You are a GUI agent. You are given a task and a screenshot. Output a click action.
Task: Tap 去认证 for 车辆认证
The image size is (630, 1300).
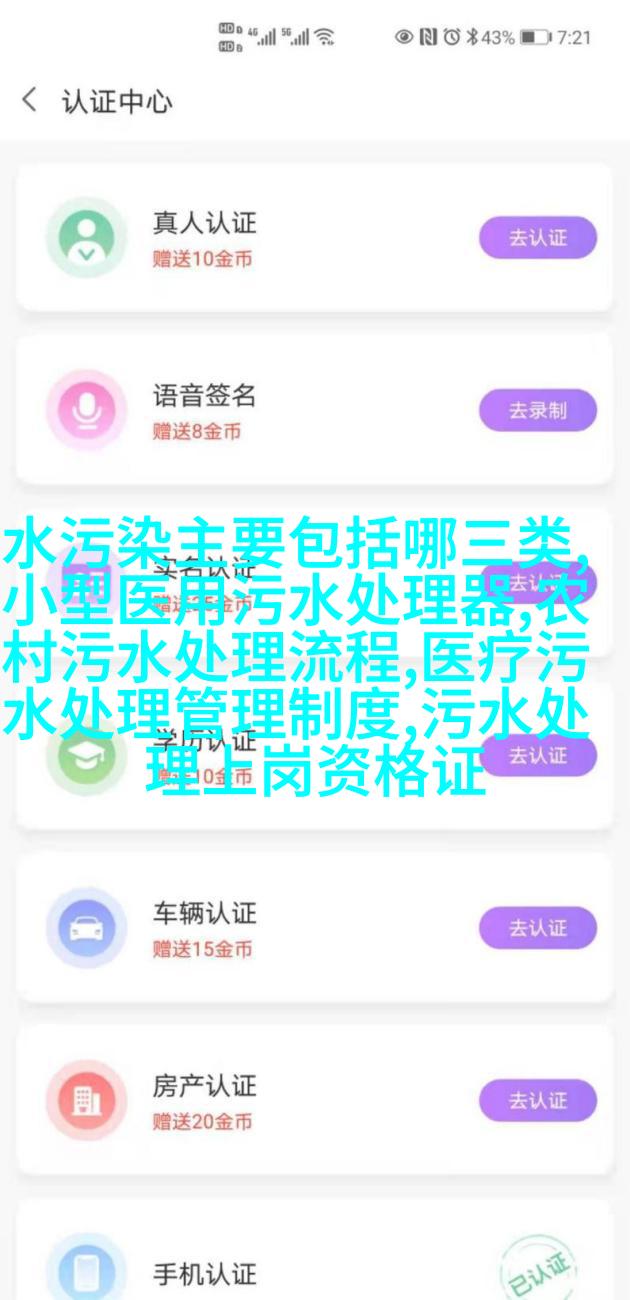tap(537, 927)
